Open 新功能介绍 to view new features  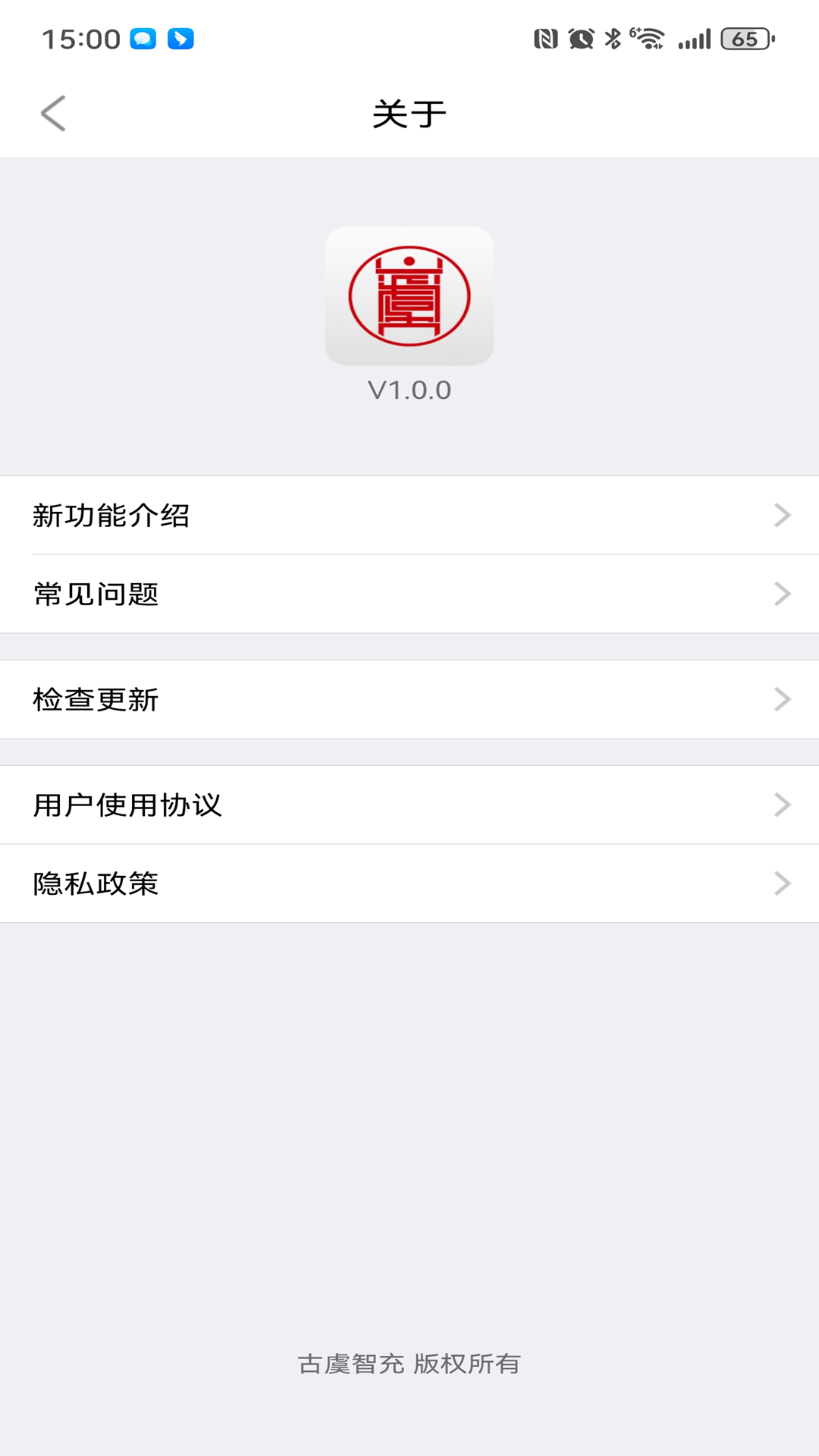pos(111,515)
